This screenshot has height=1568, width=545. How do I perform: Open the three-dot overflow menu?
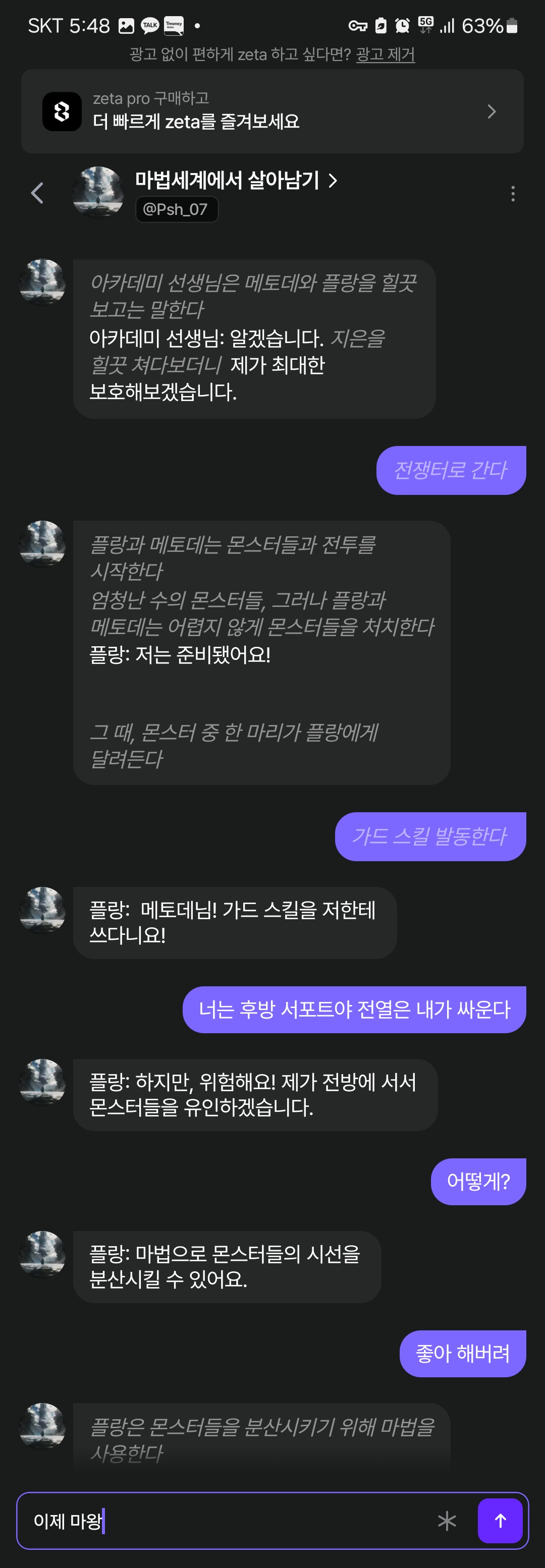tap(513, 194)
